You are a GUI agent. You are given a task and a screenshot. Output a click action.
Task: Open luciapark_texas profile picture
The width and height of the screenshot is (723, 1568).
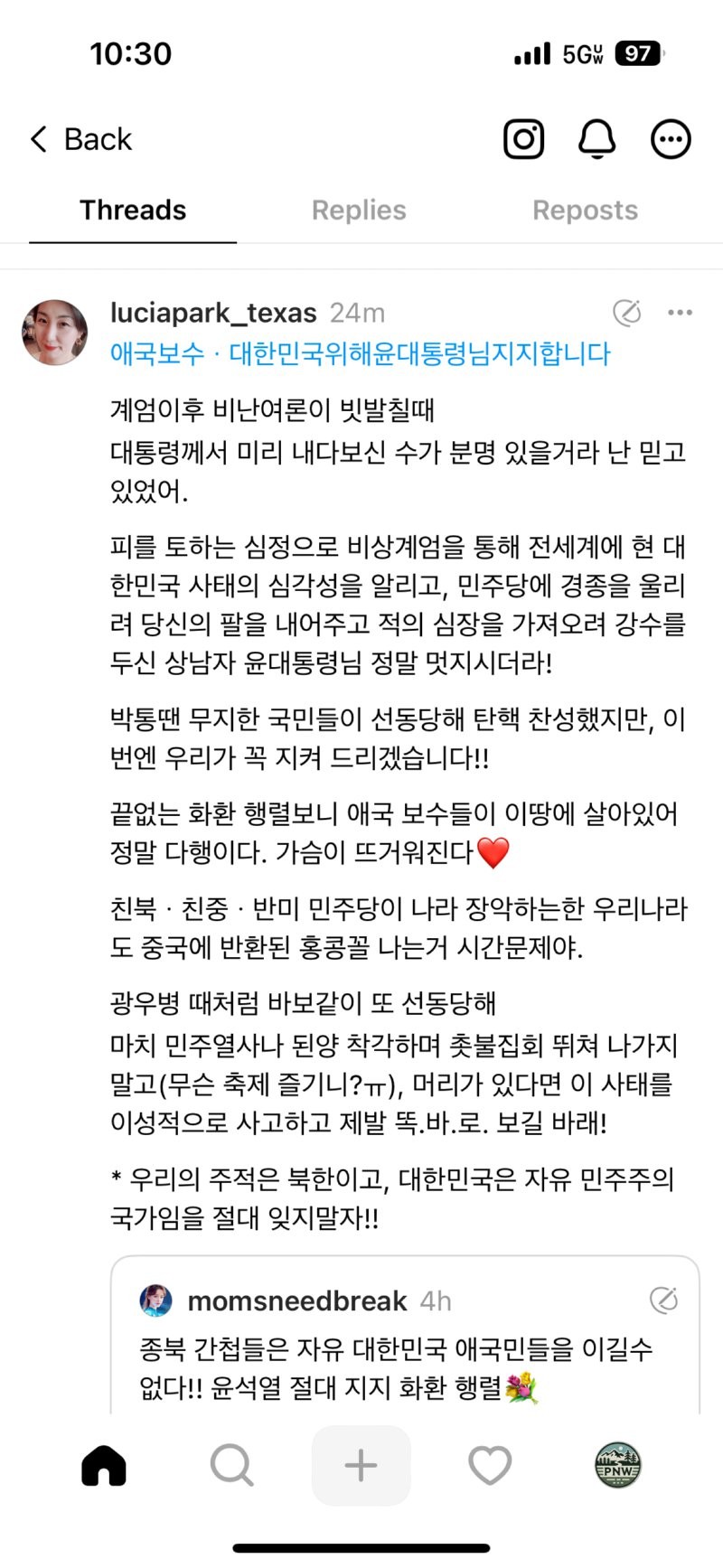coord(55,333)
